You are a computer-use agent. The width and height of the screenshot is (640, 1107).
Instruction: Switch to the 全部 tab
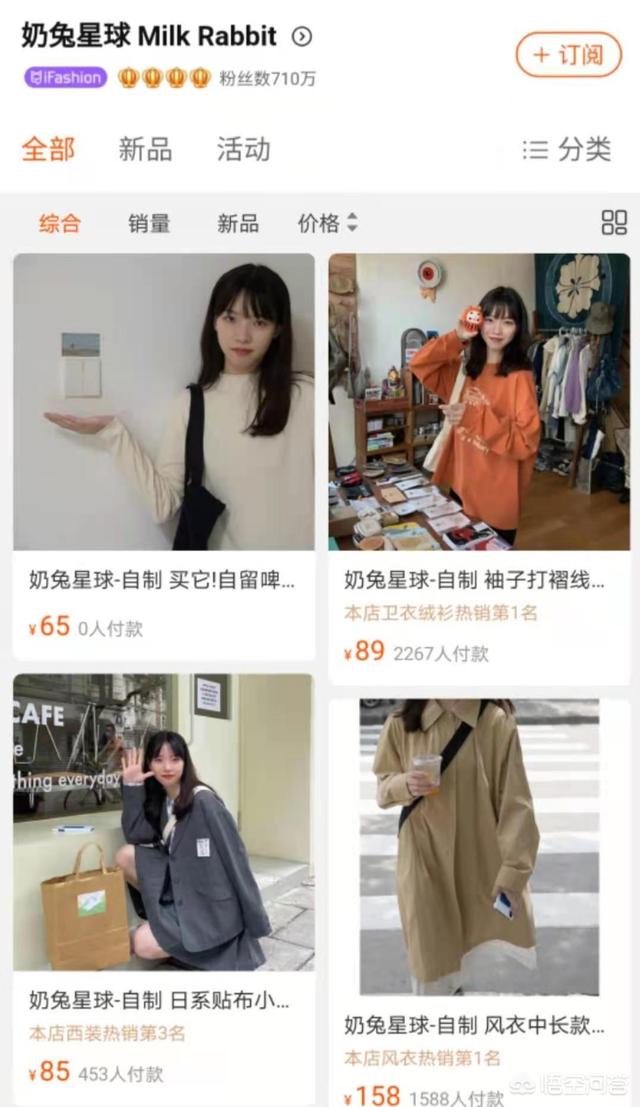48,150
